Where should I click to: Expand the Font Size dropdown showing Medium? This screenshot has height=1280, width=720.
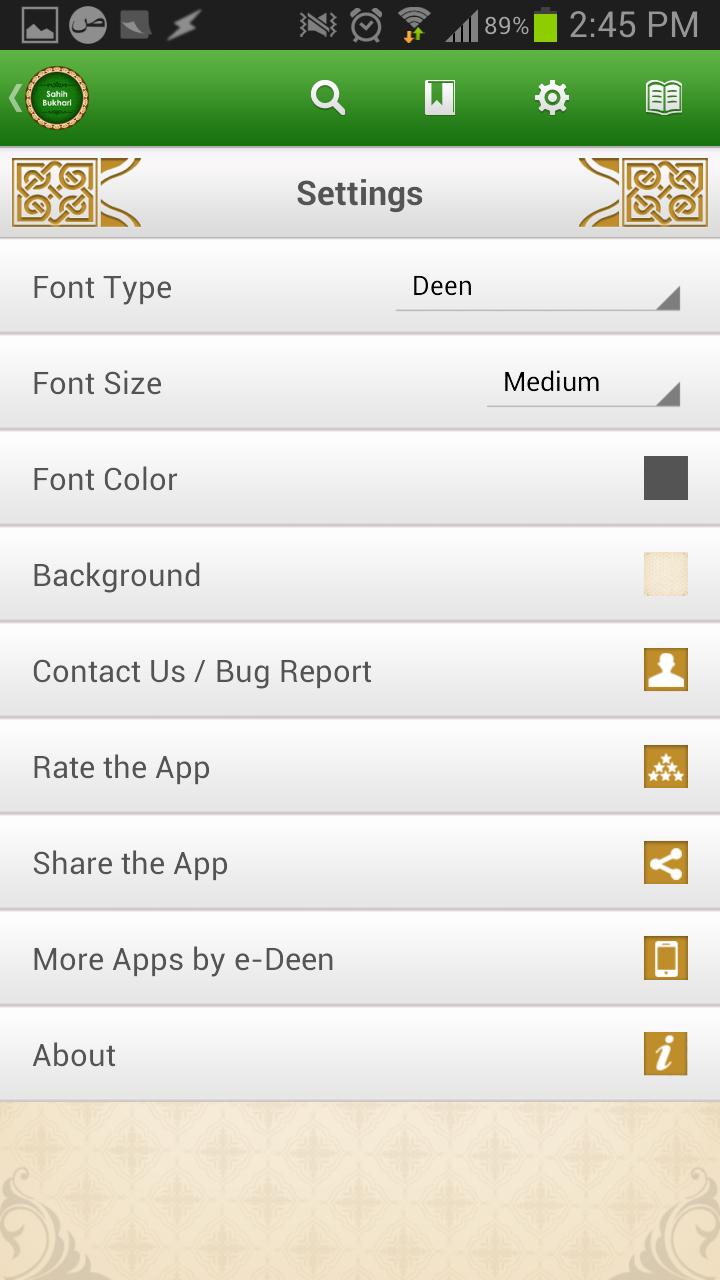583,384
